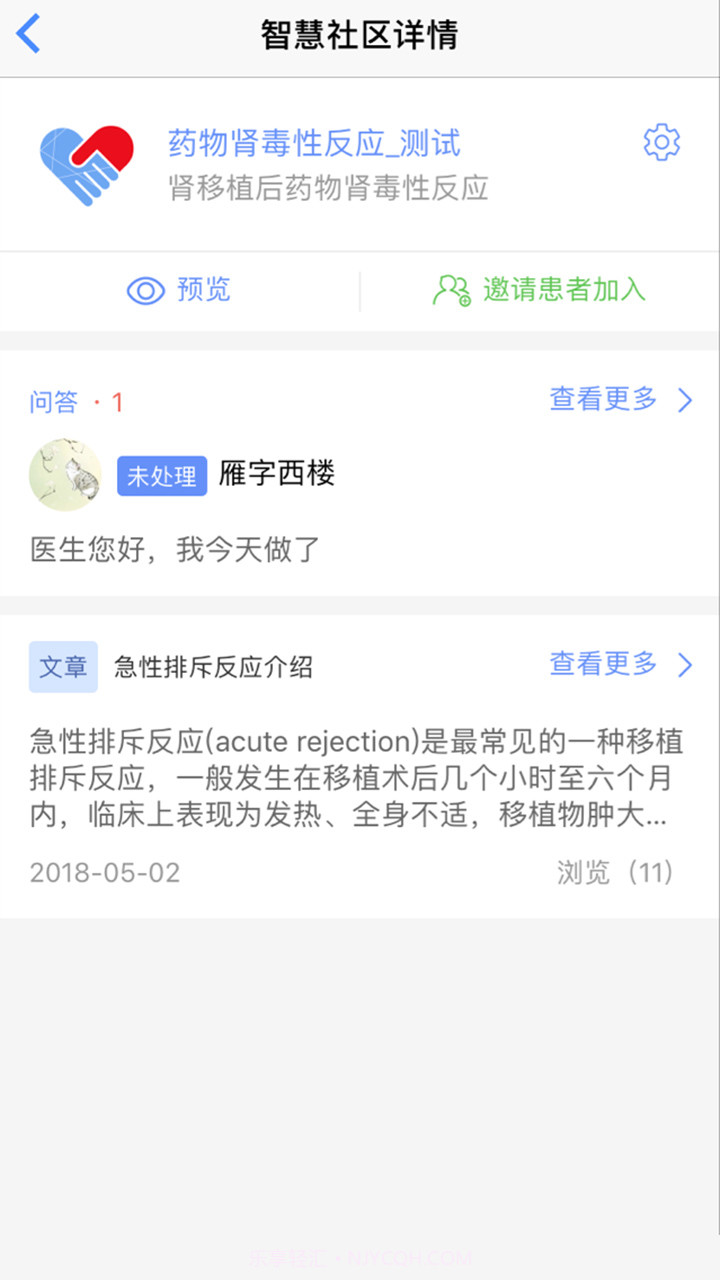Screen dimensions: 720x1280
Task: Tap the patient name 雁字西楼
Action: tap(277, 475)
